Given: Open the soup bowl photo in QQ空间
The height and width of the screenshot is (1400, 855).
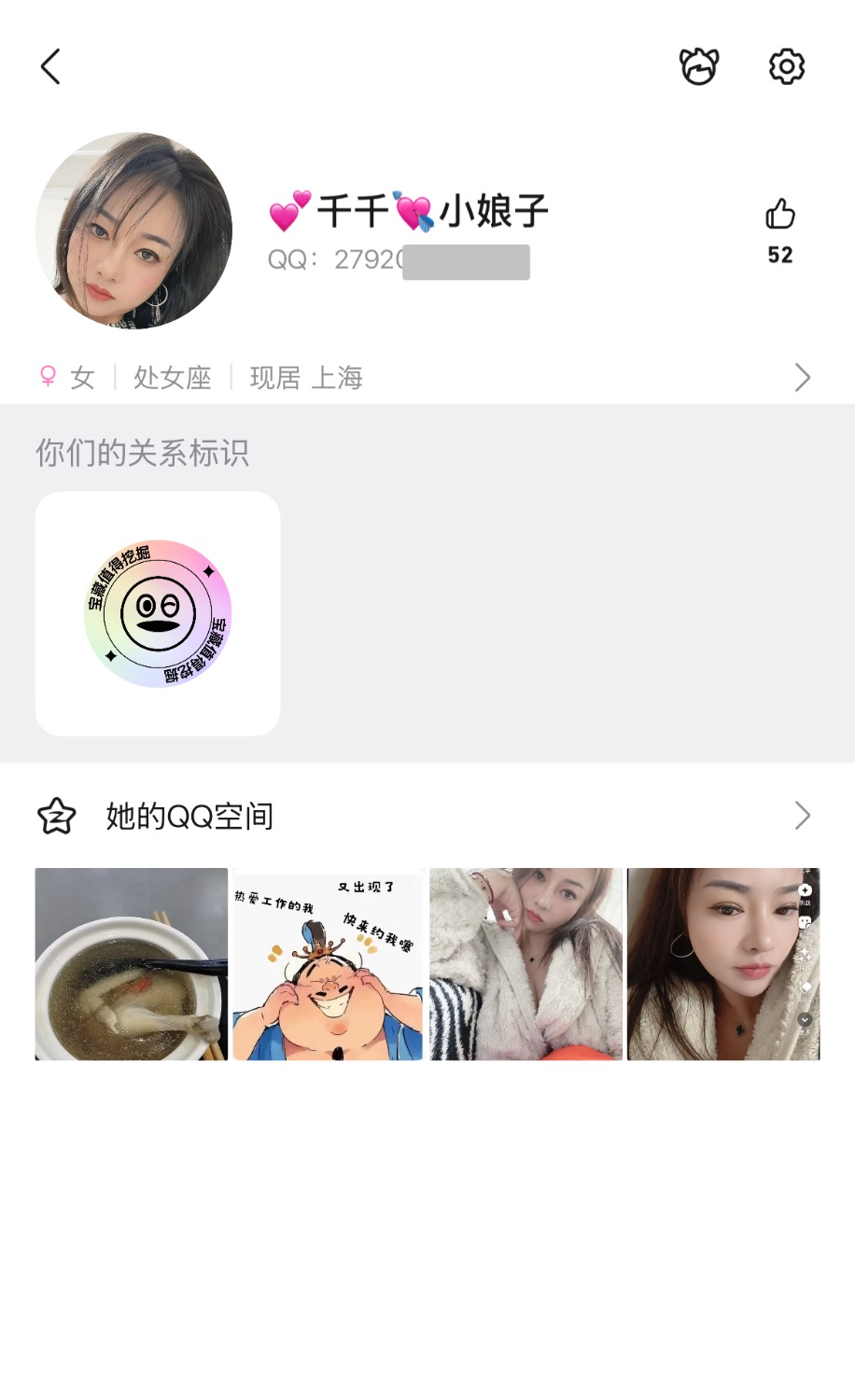Looking at the screenshot, I should [132, 964].
